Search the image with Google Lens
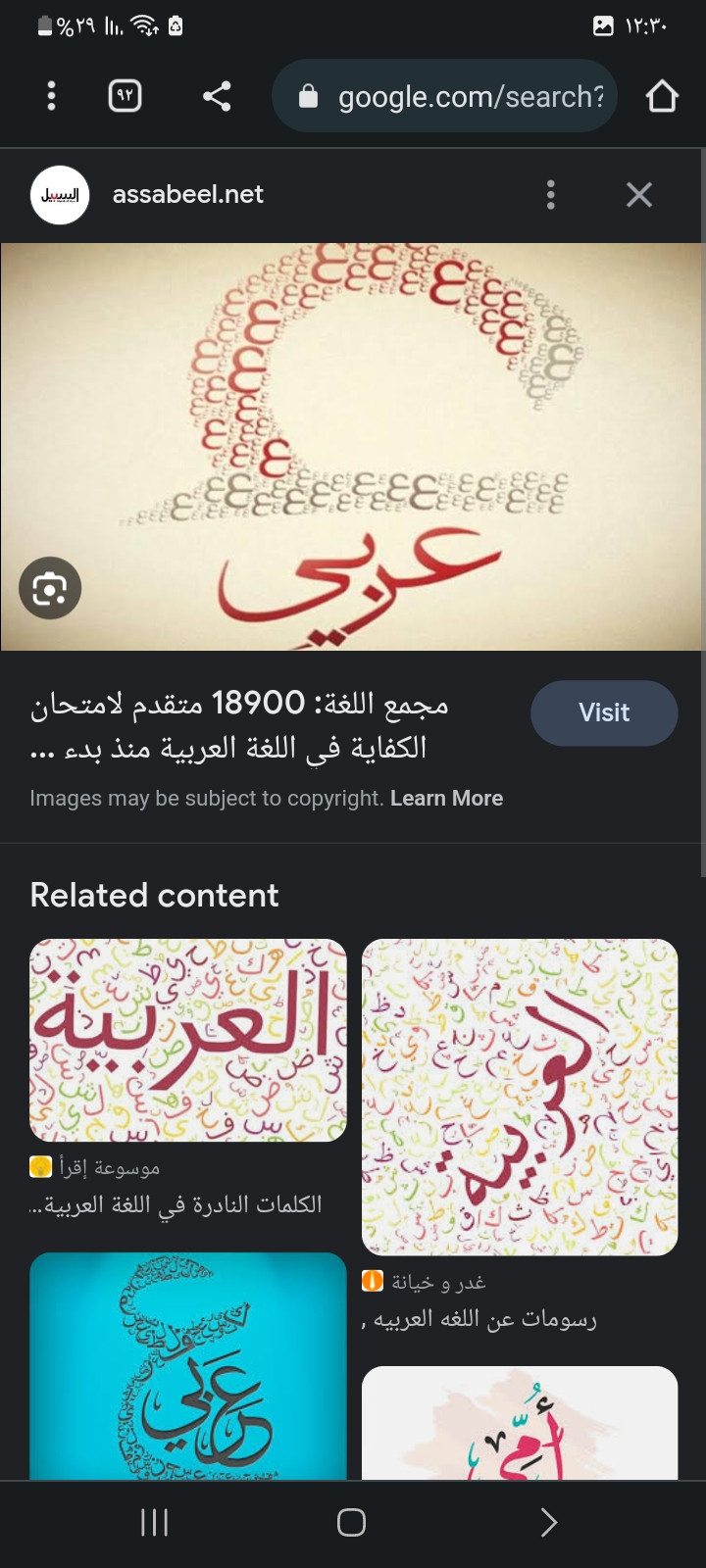The width and height of the screenshot is (706, 1568). pos(50,588)
